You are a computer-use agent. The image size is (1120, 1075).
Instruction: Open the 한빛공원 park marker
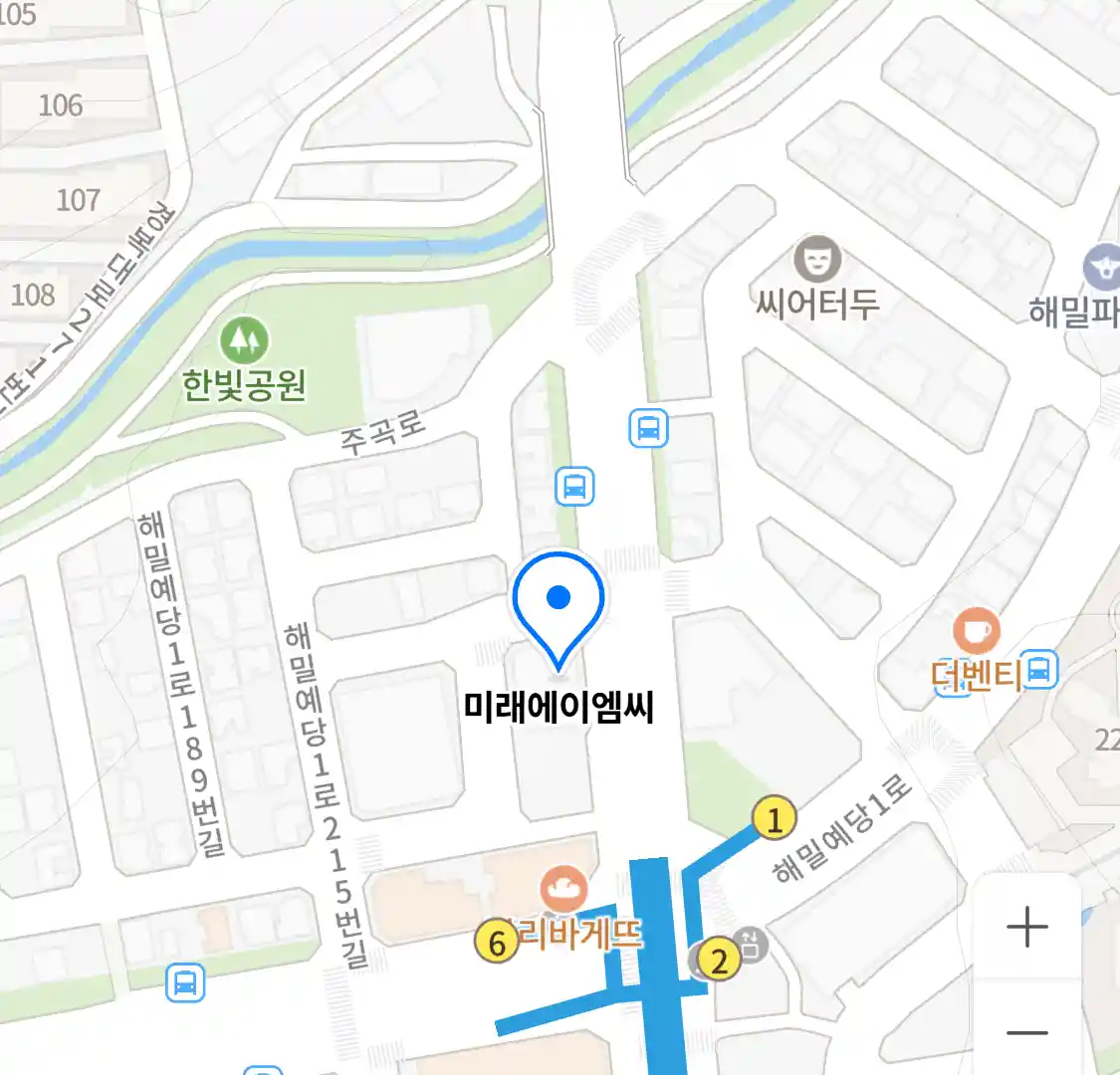coord(244,340)
